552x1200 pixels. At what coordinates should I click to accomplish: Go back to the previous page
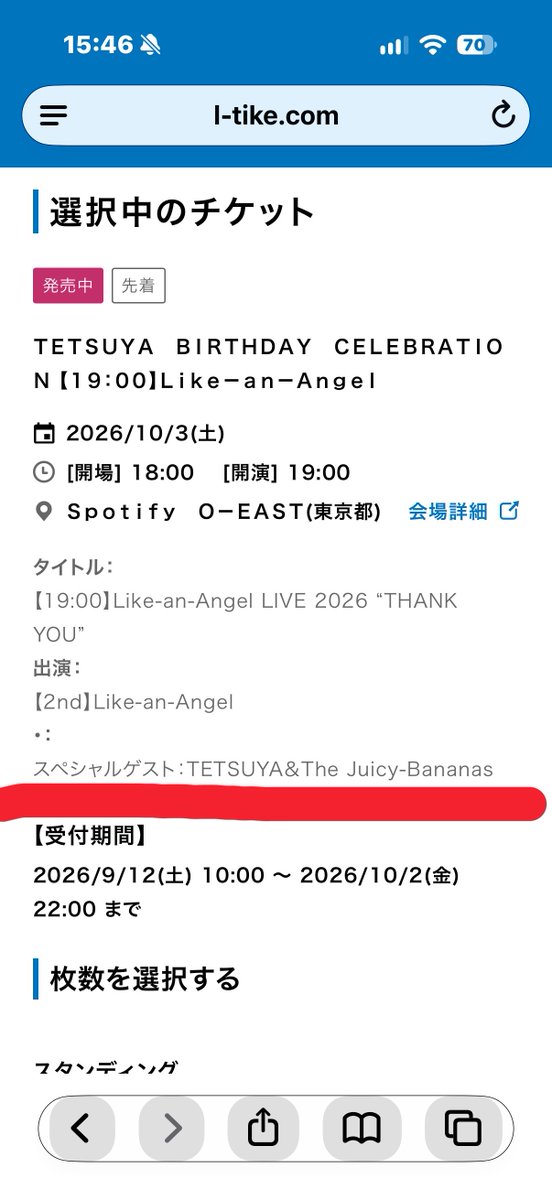click(80, 1129)
